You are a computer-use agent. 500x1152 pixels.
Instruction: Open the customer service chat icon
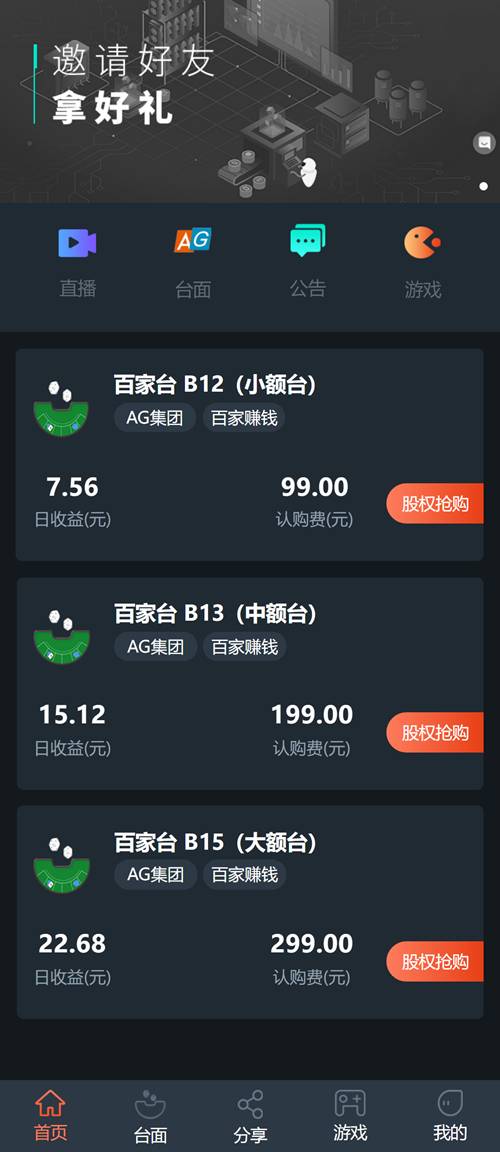point(484,143)
